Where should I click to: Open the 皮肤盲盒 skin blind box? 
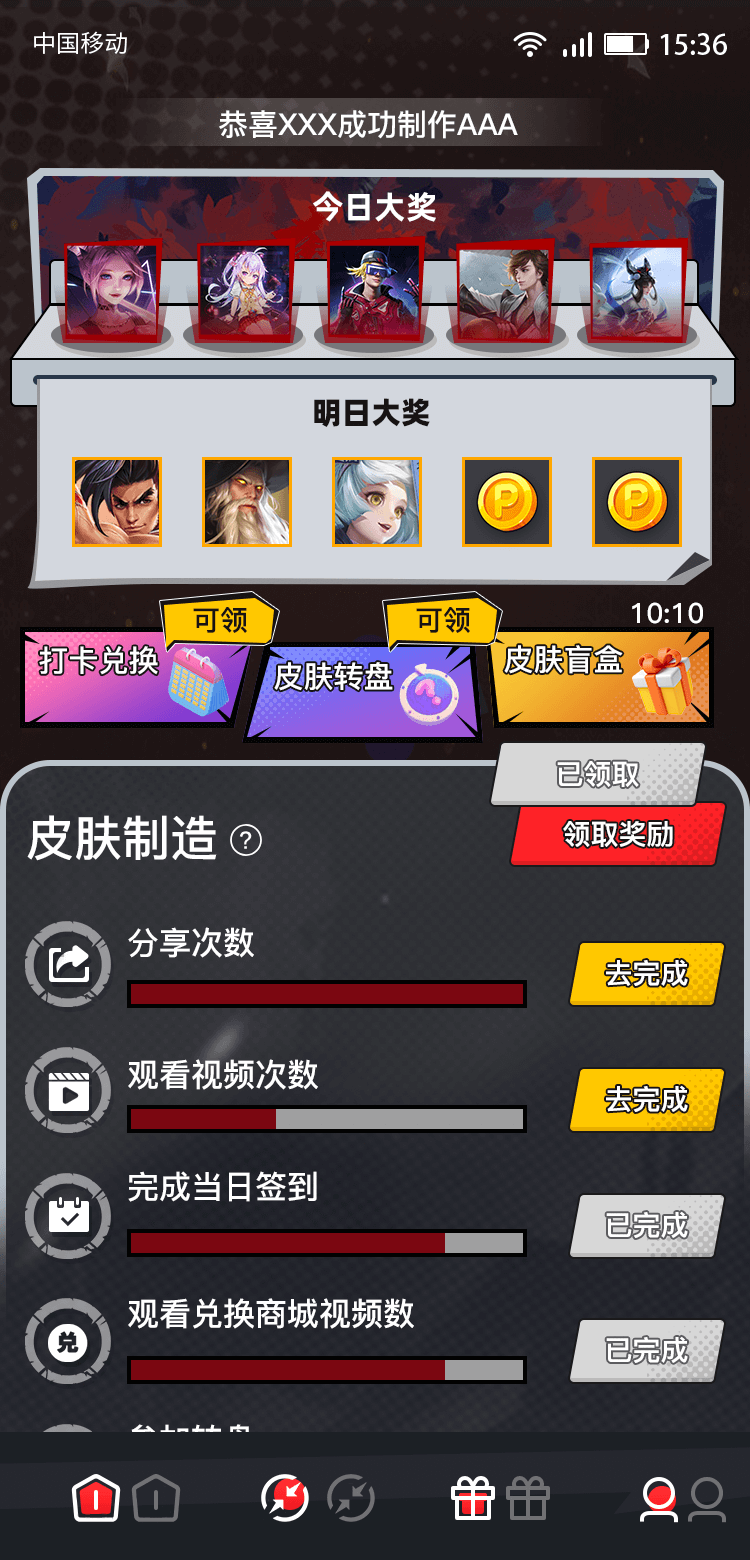click(600, 675)
